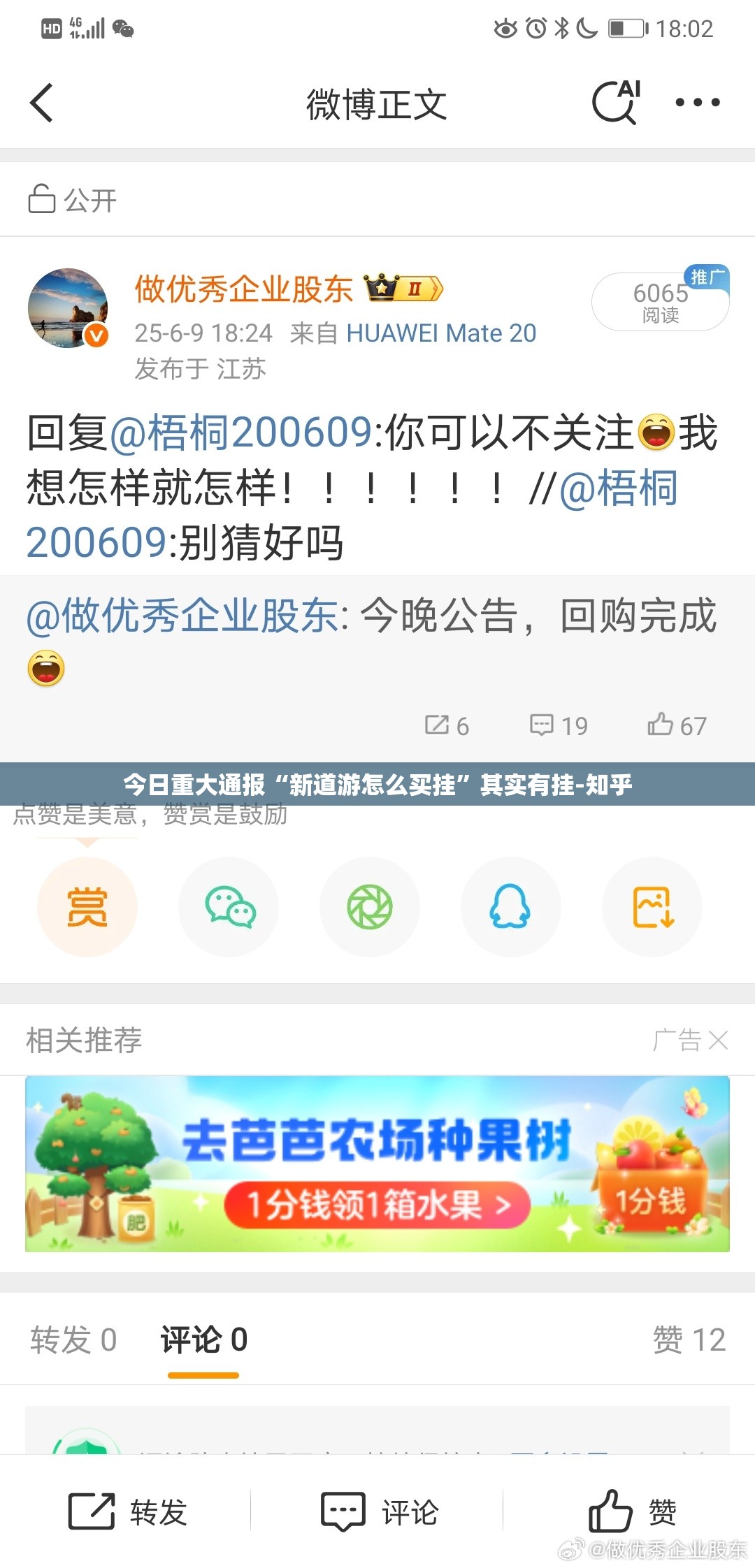The height and width of the screenshot is (1568, 755).
Task: Open the 做优秀企业股东 profile avatar
Action: click(x=68, y=308)
